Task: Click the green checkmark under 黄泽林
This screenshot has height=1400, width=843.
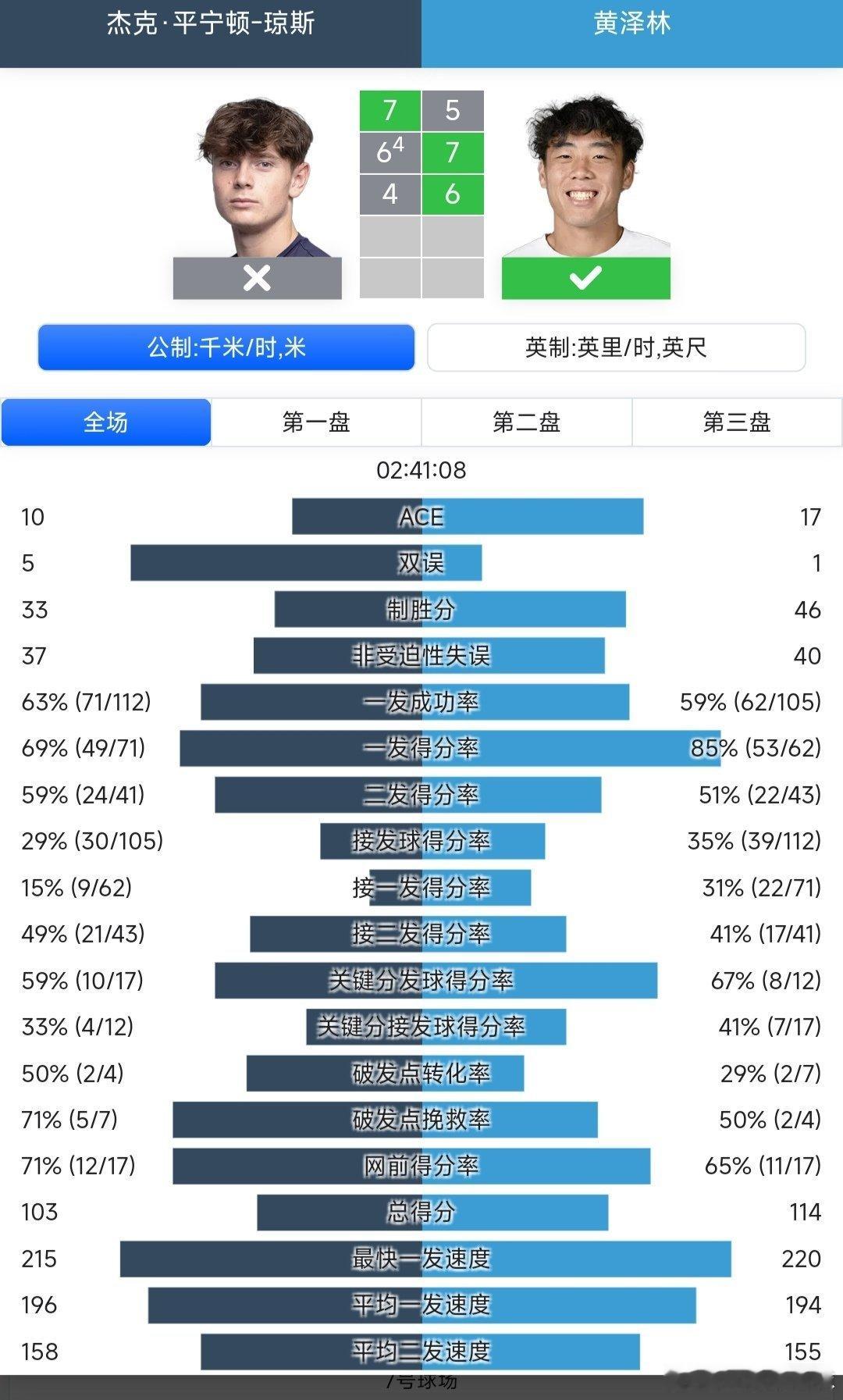Action: coord(585,279)
